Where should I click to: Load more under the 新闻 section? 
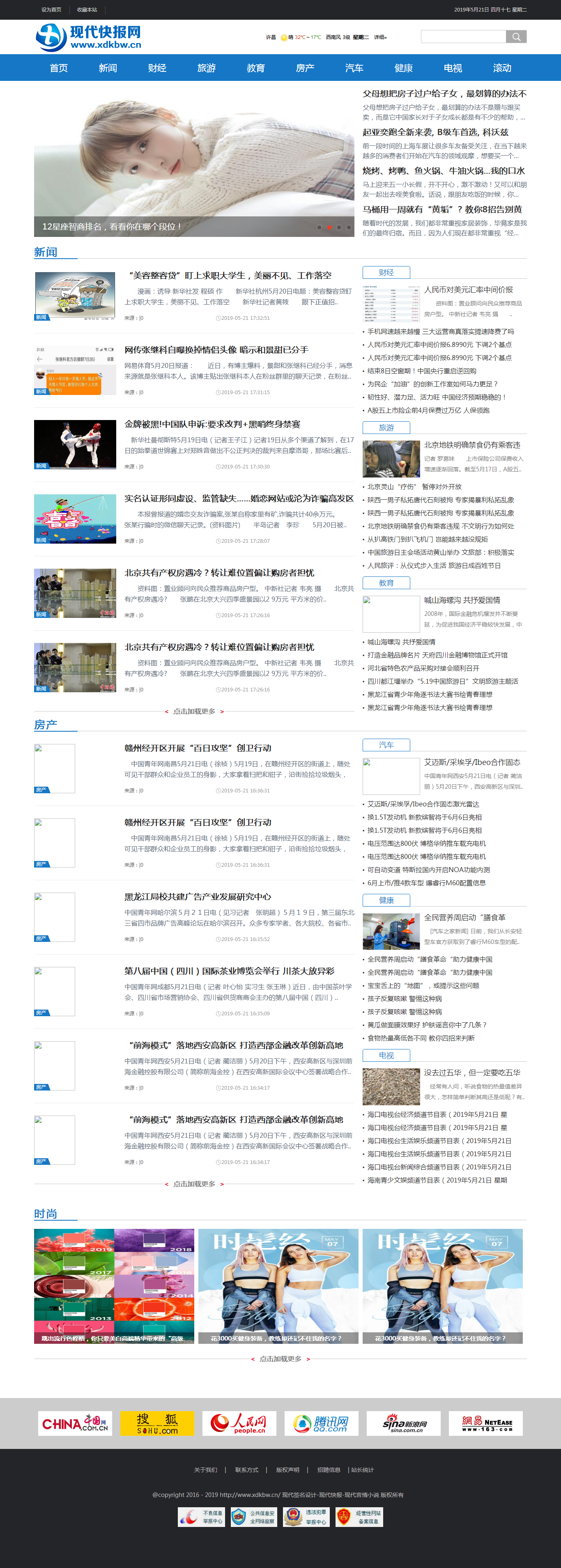pyautogui.click(x=194, y=711)
